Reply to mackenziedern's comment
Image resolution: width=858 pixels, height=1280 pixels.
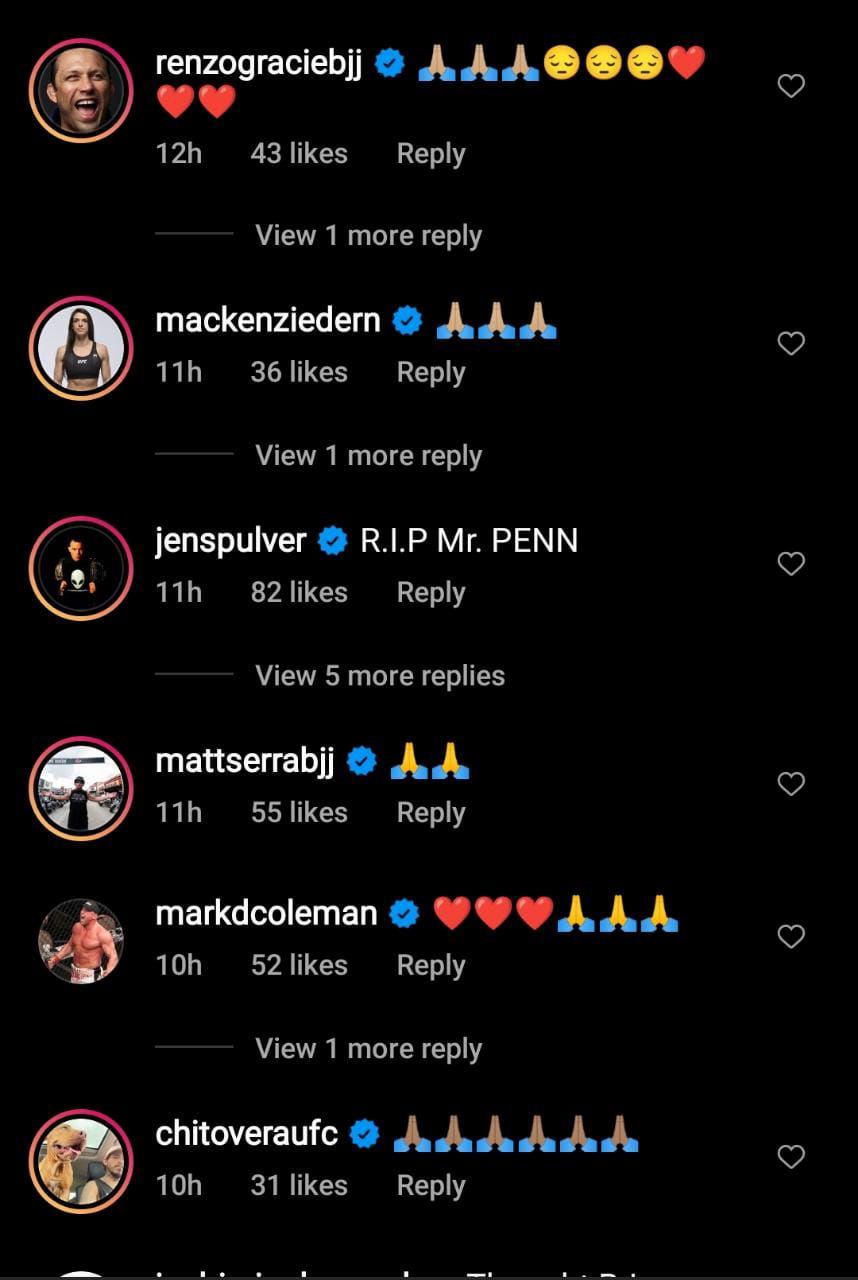tap(430, 372)
